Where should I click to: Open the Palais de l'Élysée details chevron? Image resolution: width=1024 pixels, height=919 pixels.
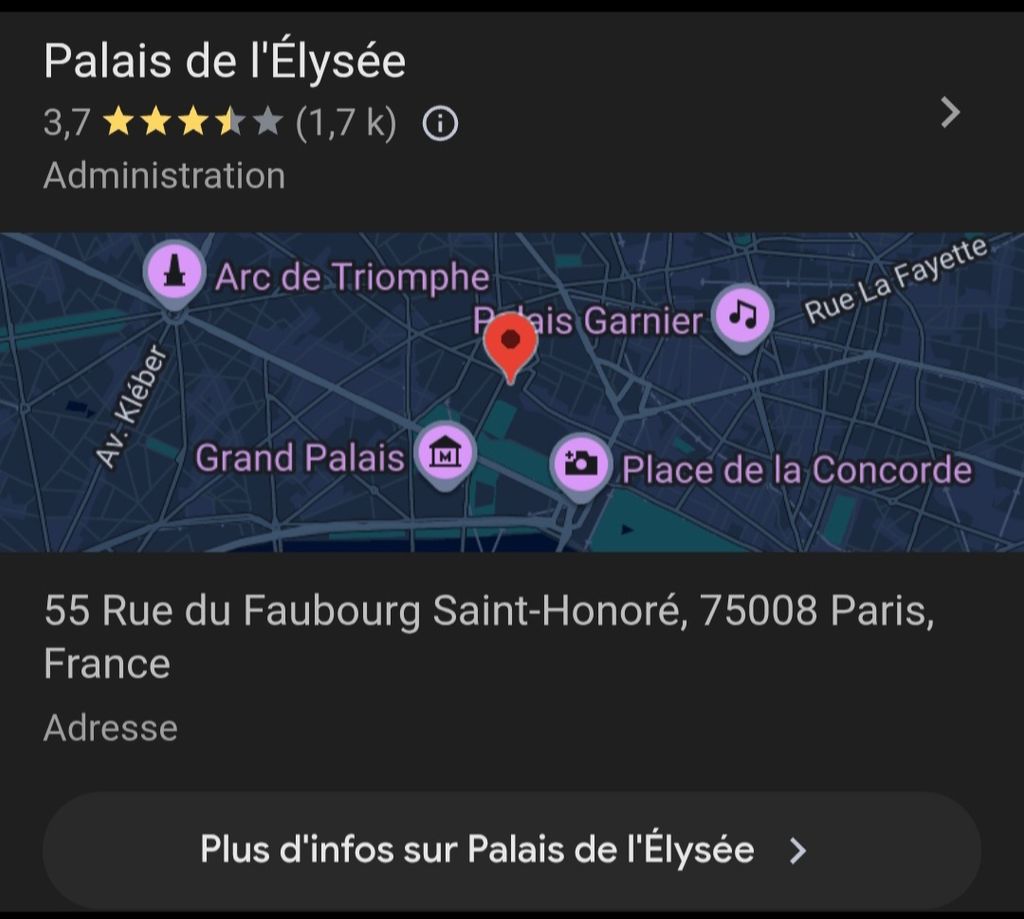click(x=950, y=113)
